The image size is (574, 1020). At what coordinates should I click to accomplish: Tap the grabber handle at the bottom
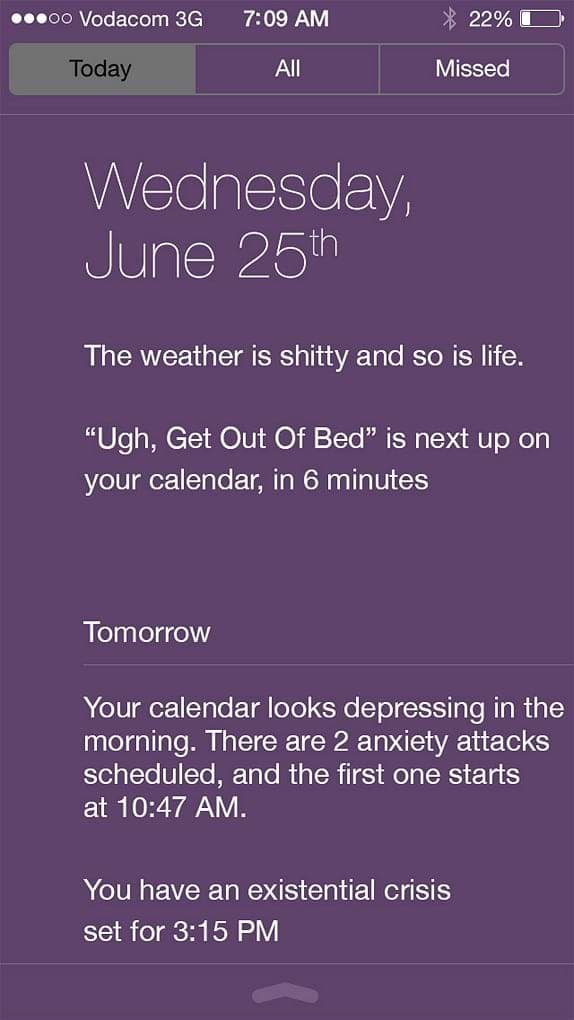(285, 993)
